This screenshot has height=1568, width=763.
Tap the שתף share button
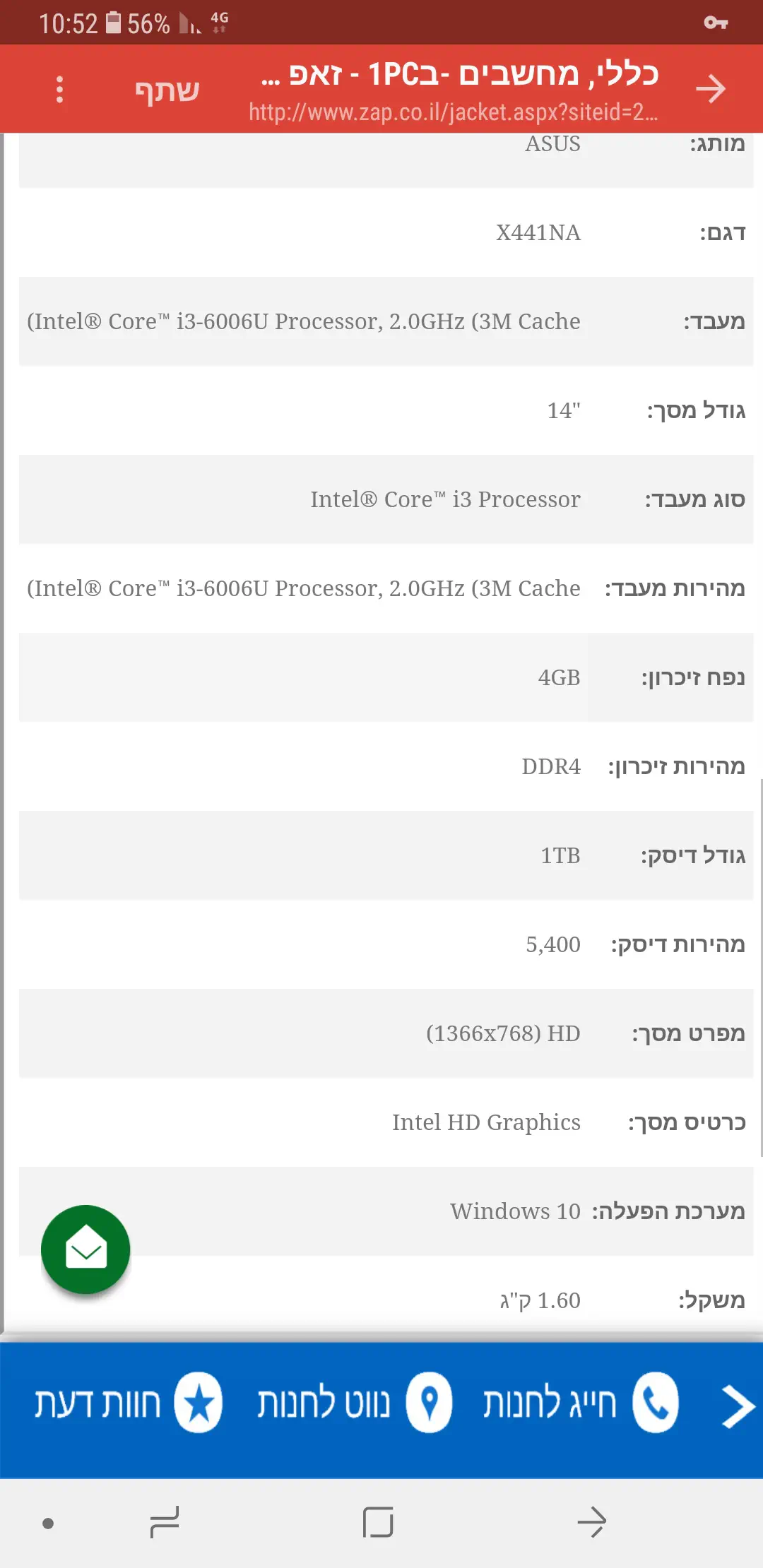tap(167, 90)
